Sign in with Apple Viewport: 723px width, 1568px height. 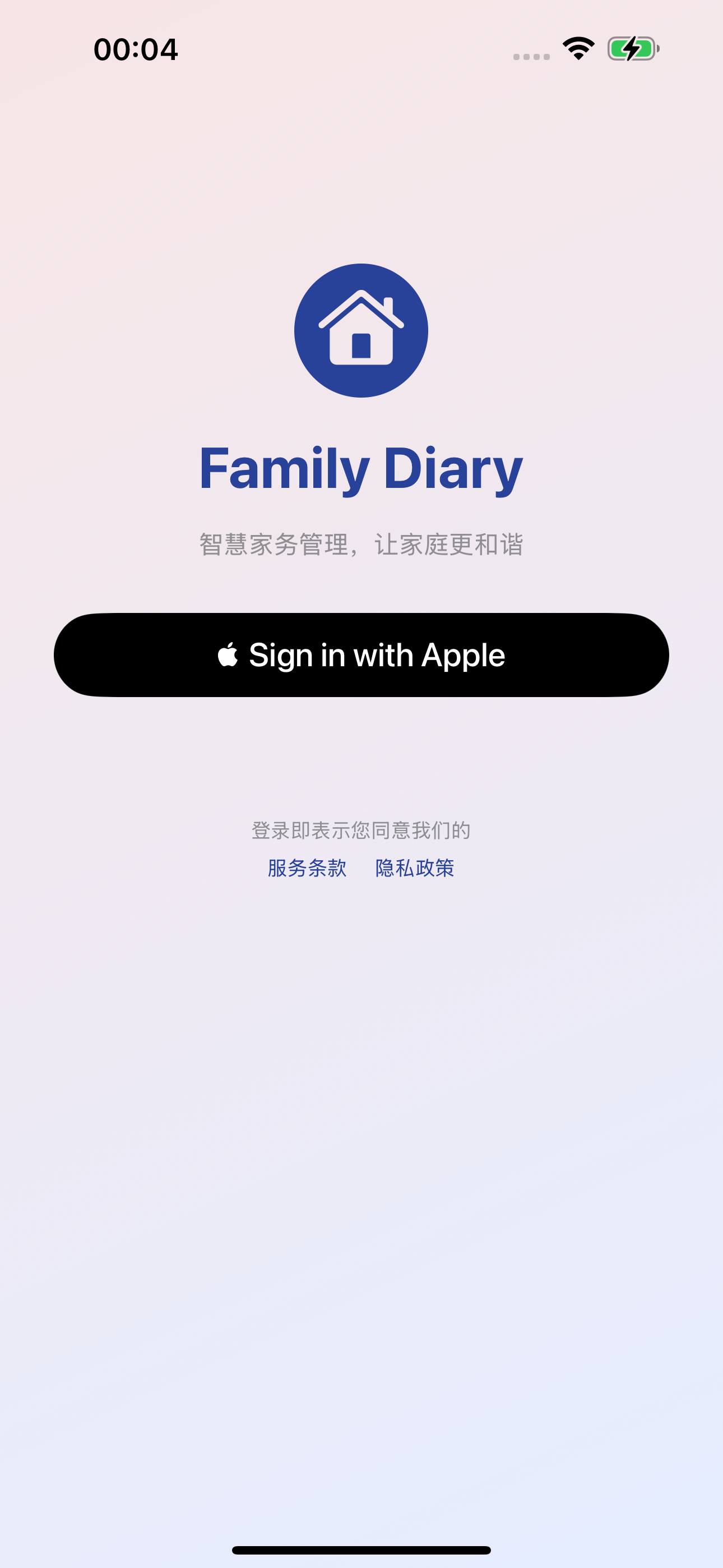pos(361,655)
